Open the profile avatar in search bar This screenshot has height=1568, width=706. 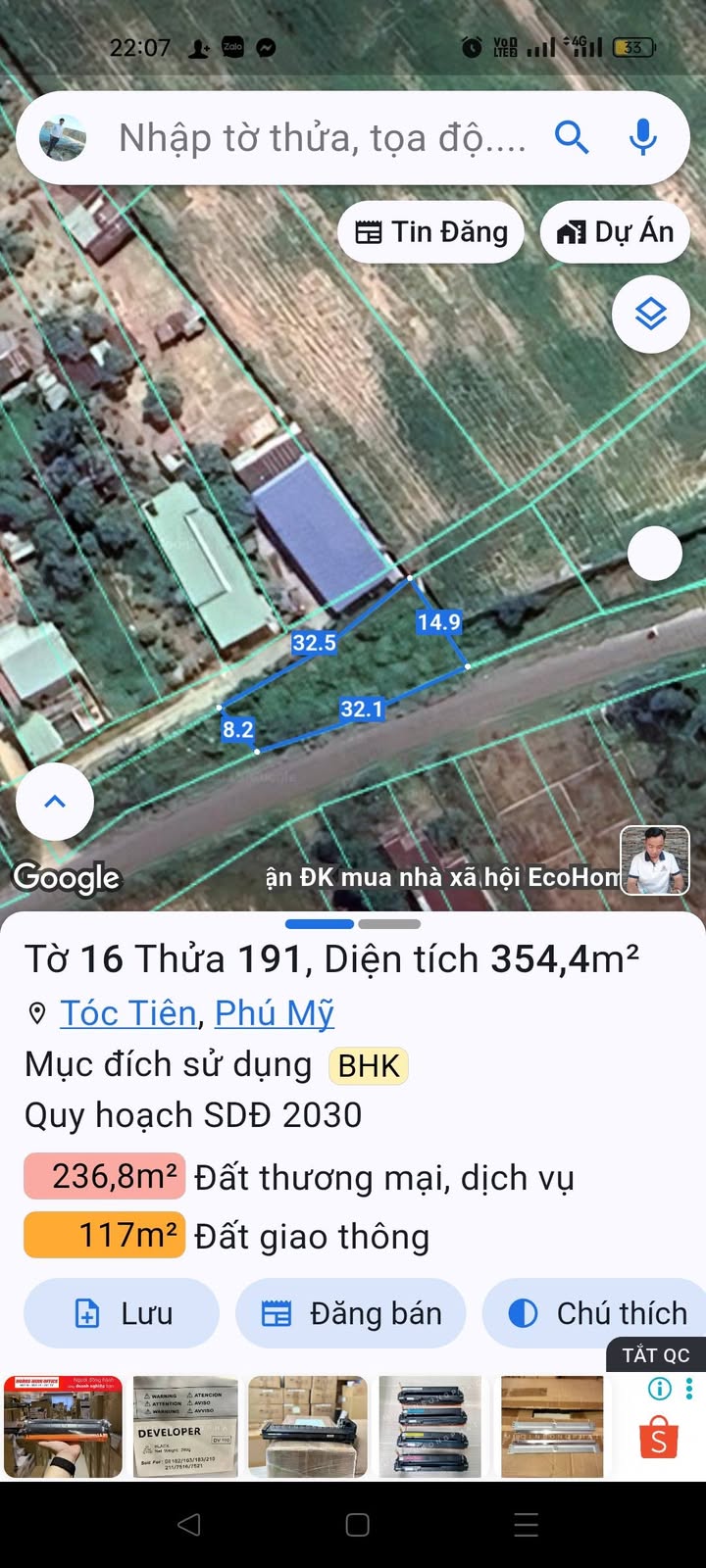click(x=63, y=138)
